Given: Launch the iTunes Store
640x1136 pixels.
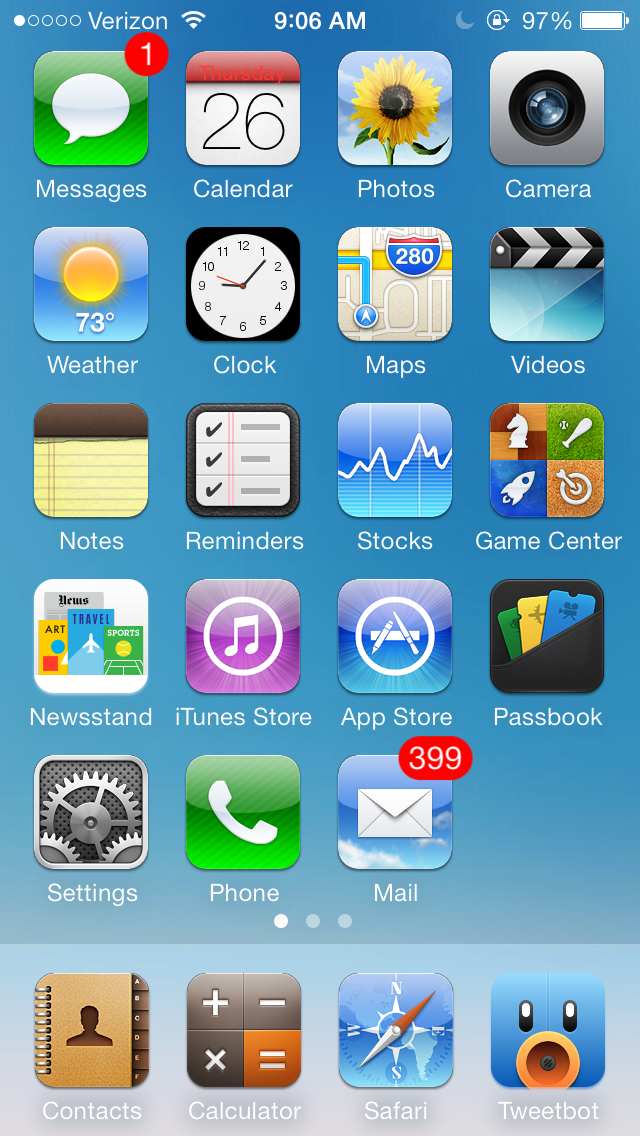Looking at the screenshot, I should (243, 637).
